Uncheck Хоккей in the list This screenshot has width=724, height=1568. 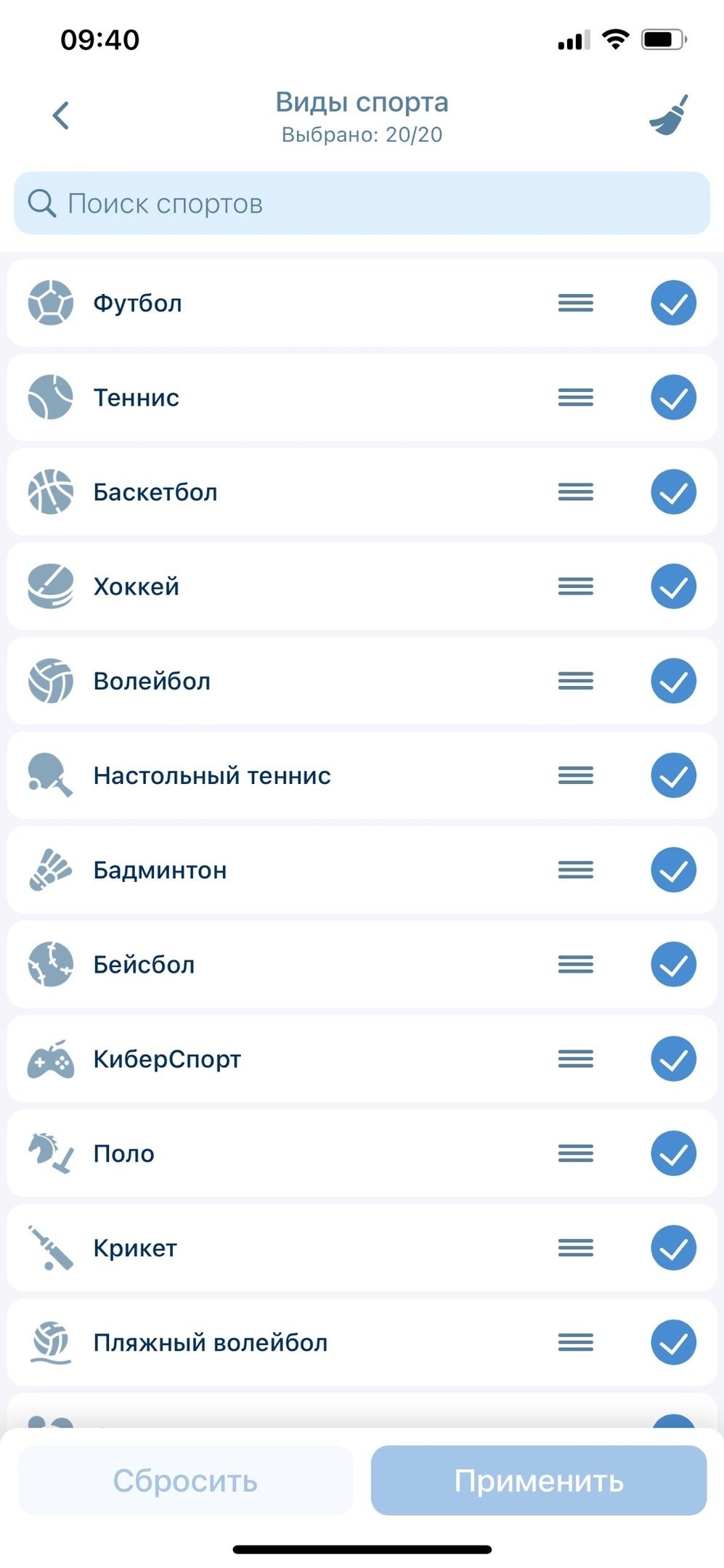pos(672,587)
